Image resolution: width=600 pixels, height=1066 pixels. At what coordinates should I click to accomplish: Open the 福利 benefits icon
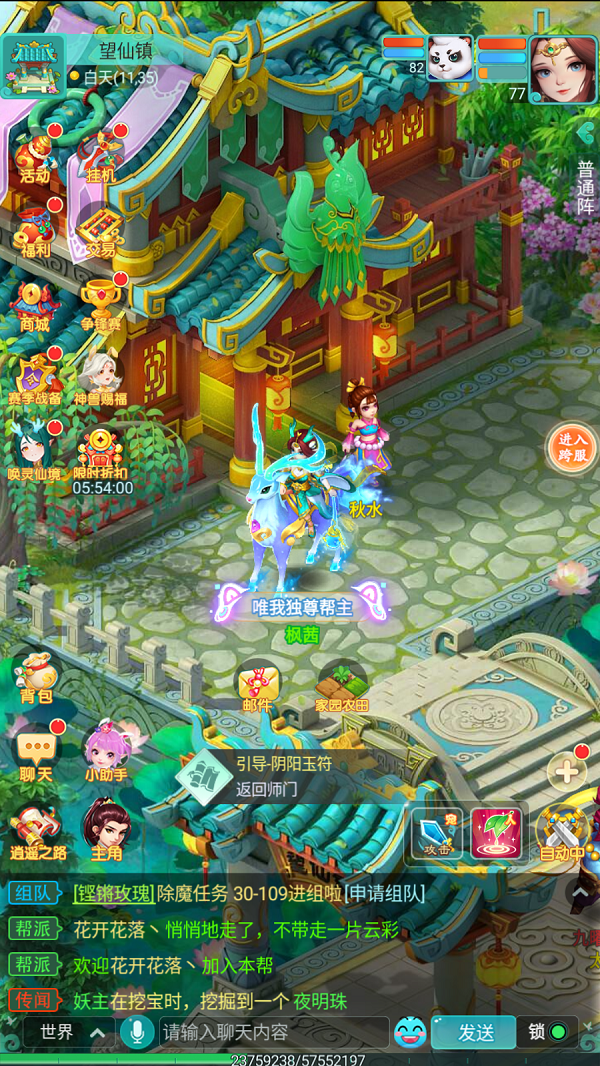tap(36, 230)
